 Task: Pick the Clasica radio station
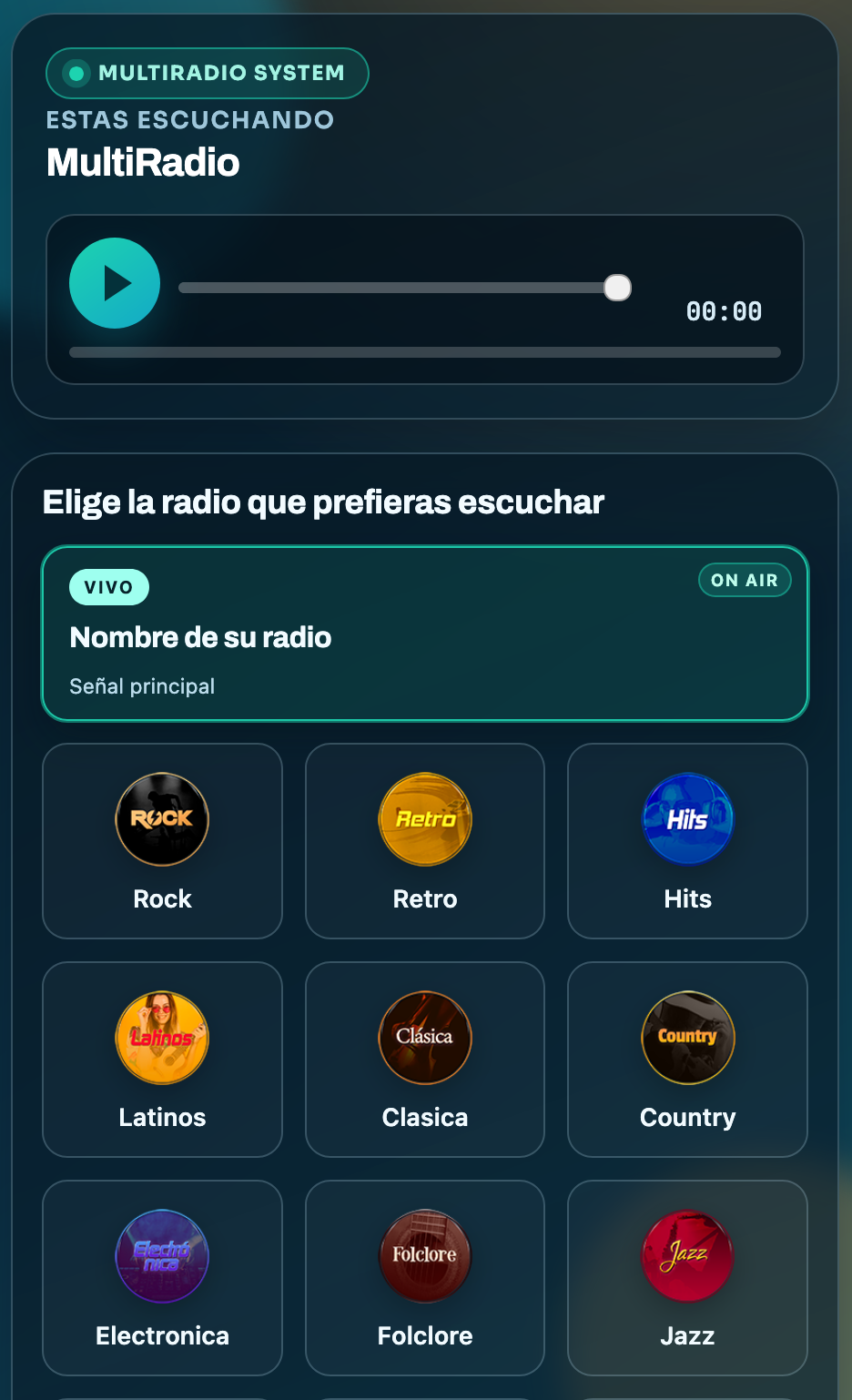pos(425,1060)
